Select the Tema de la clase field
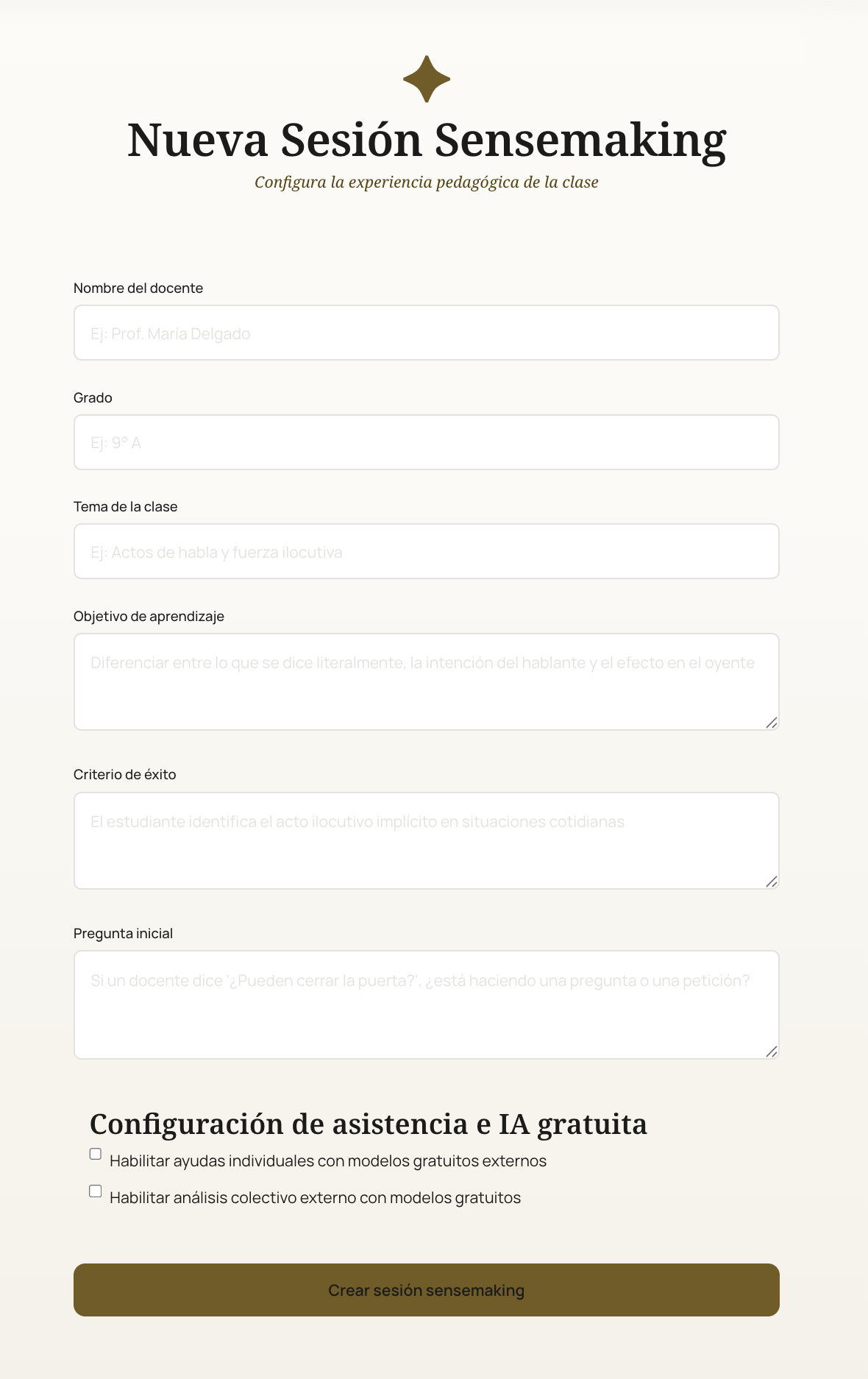 (x=427, y=551)
